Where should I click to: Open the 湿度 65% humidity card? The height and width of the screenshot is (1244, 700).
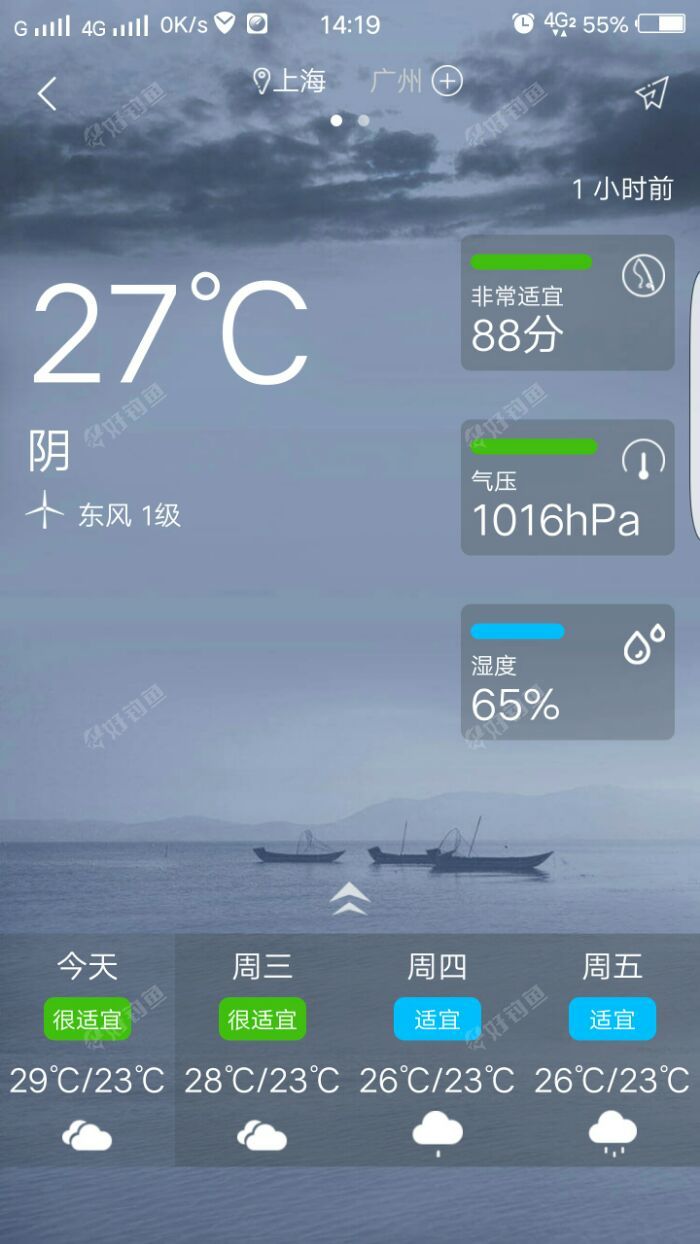[x=567, y=672]
